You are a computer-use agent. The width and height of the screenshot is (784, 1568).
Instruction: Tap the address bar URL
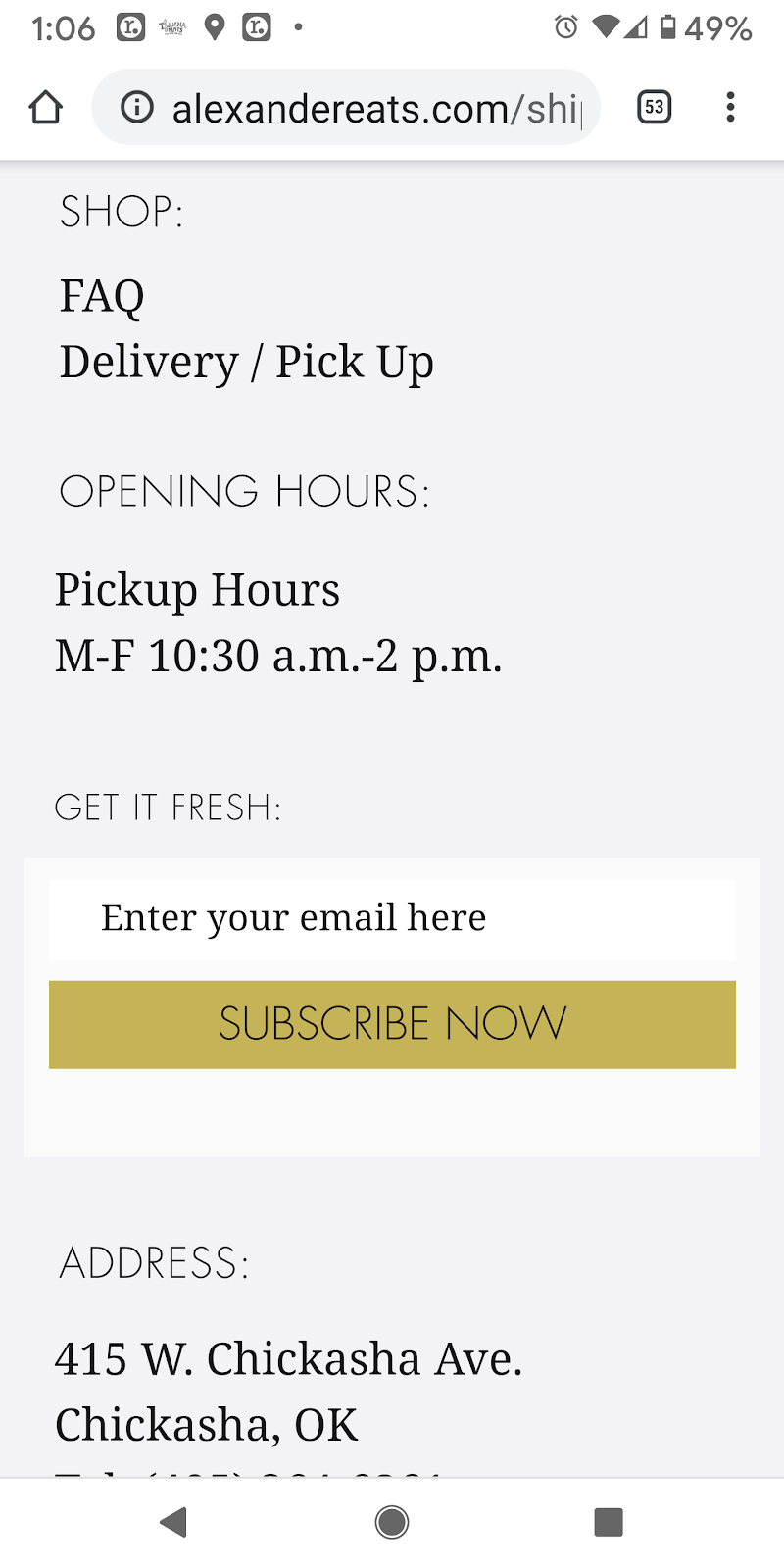click(376, 108)
